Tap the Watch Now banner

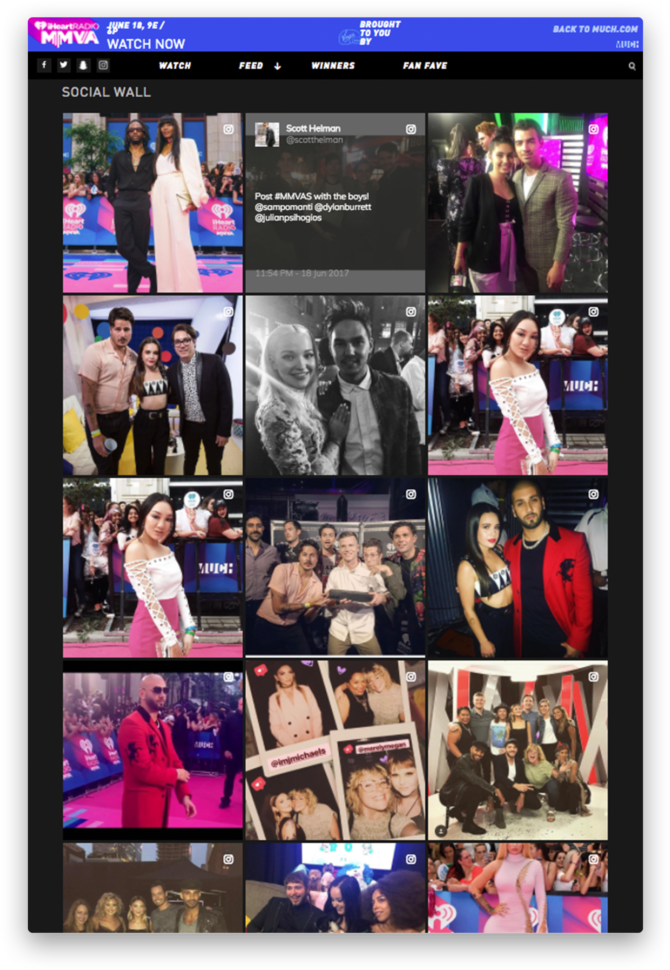pyautogui.click(x=146, y=44)
